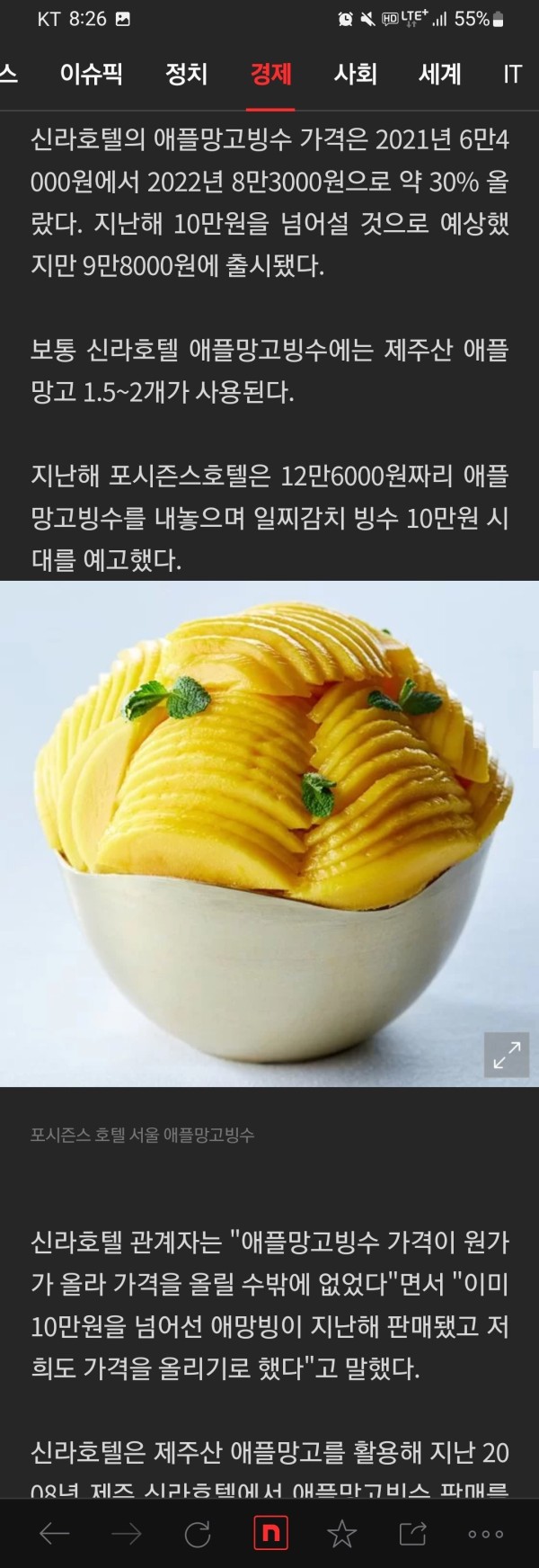Reload the current article page
The image size is (539, 1568).
[198, 1534]
